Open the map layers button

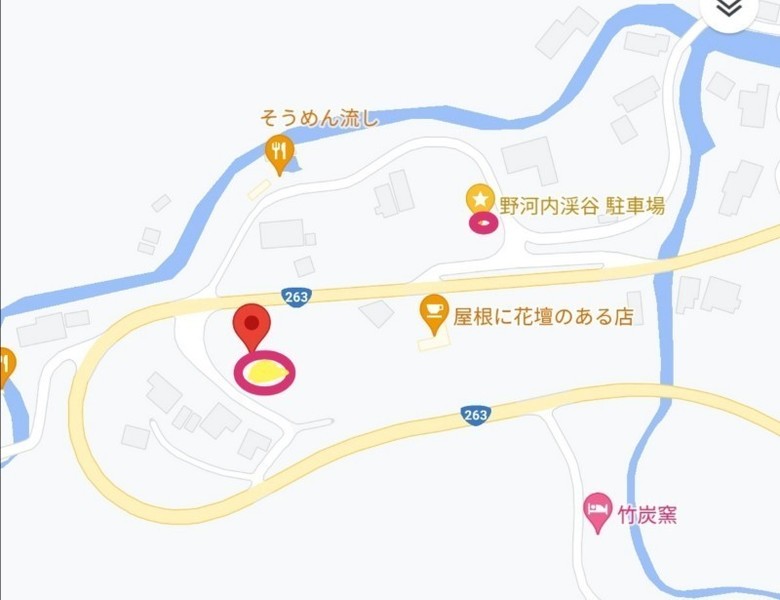(731, 8)
